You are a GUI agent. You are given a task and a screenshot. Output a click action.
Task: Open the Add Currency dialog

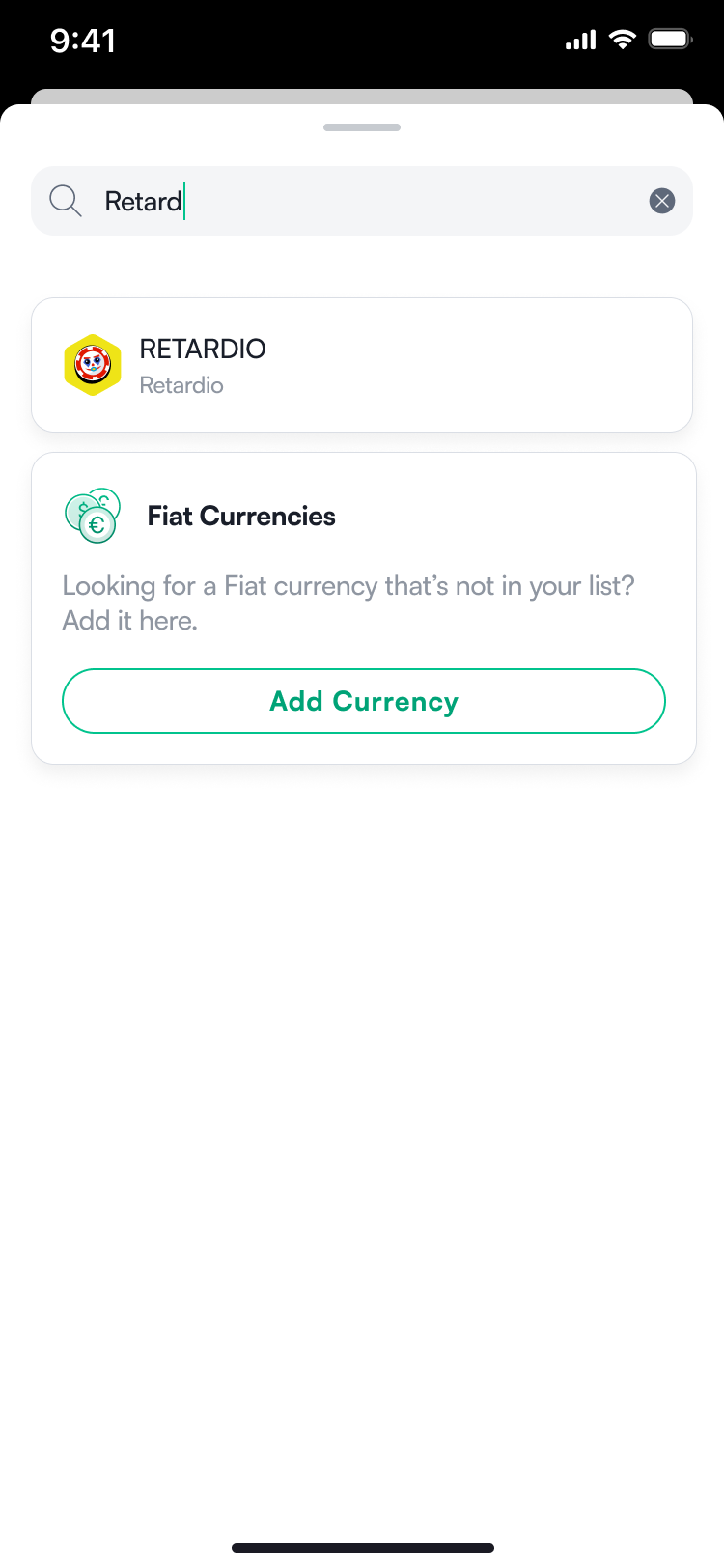click(363, 701)
